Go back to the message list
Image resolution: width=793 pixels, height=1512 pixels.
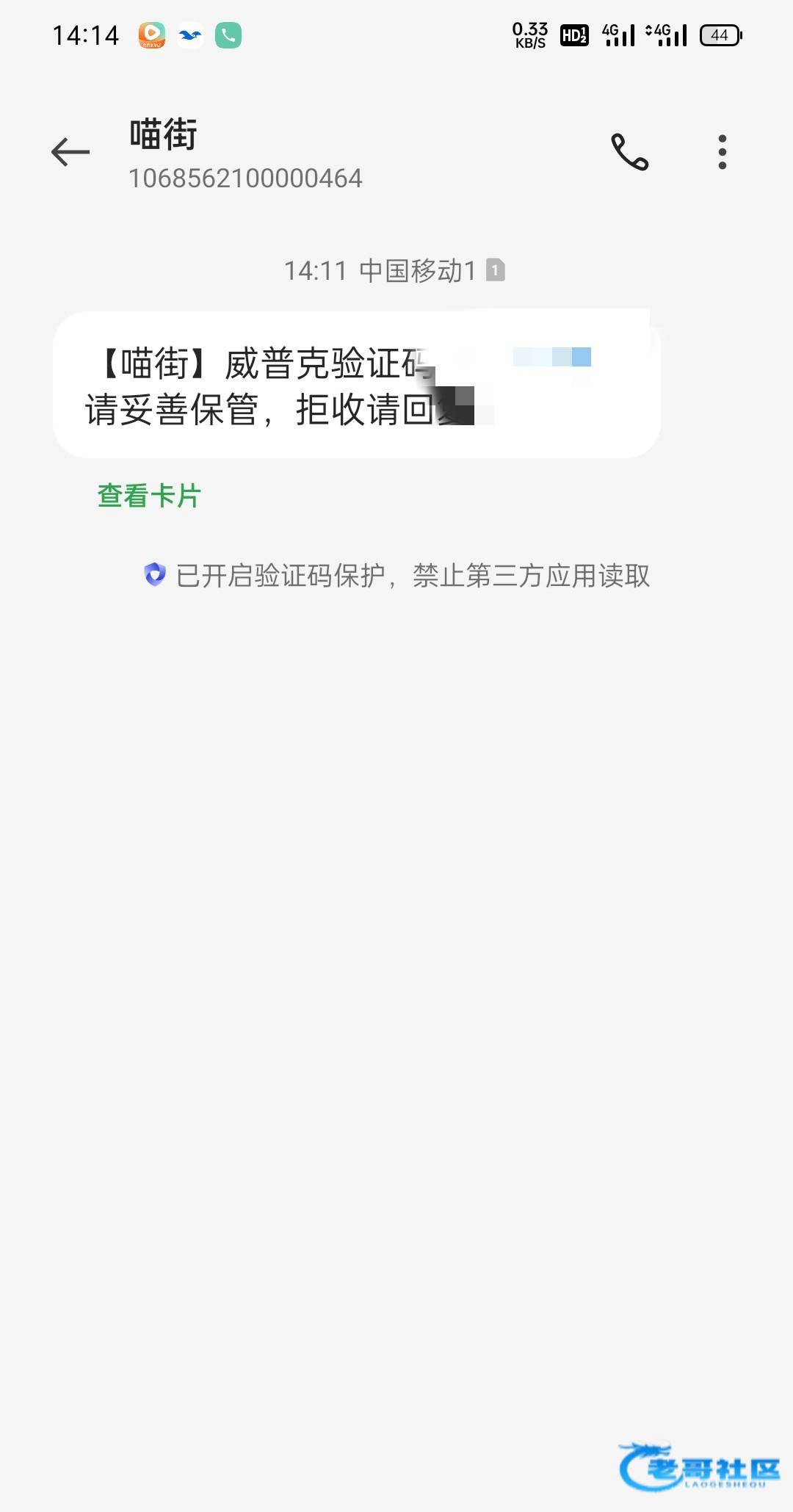(x=70, y=152)
